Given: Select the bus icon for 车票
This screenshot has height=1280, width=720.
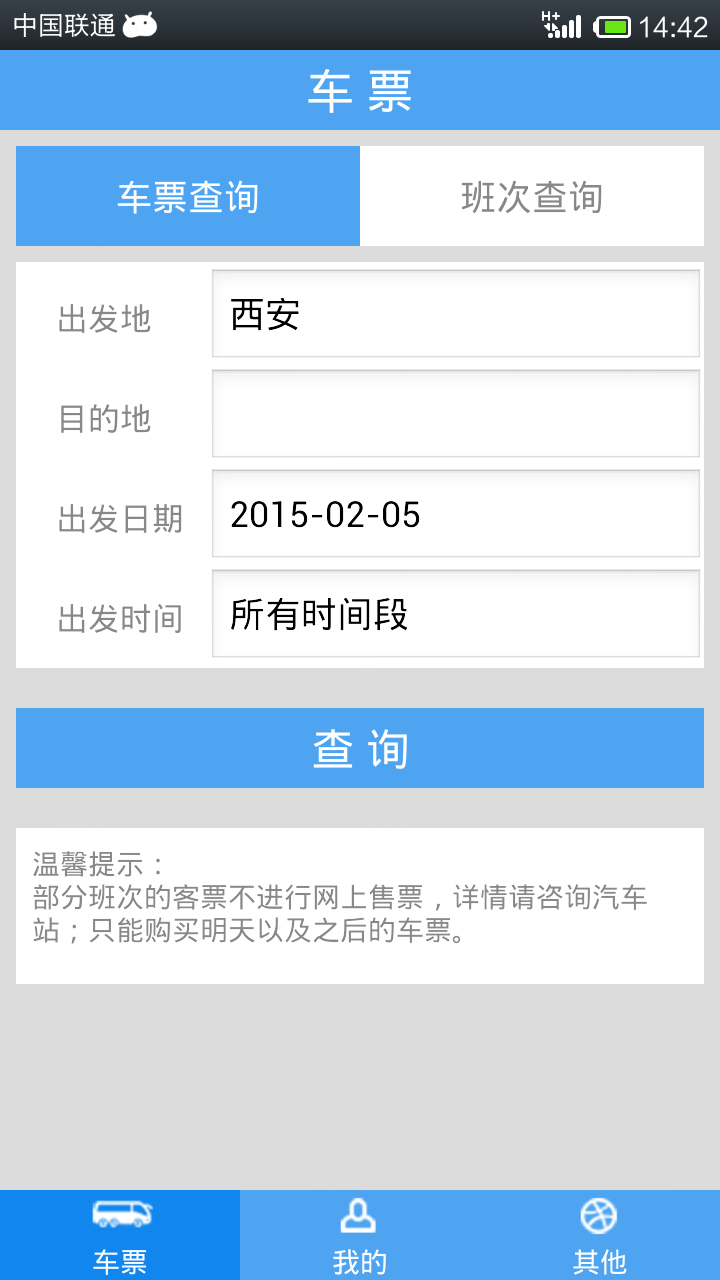Looking at the screenshot, I should 120,1213.
